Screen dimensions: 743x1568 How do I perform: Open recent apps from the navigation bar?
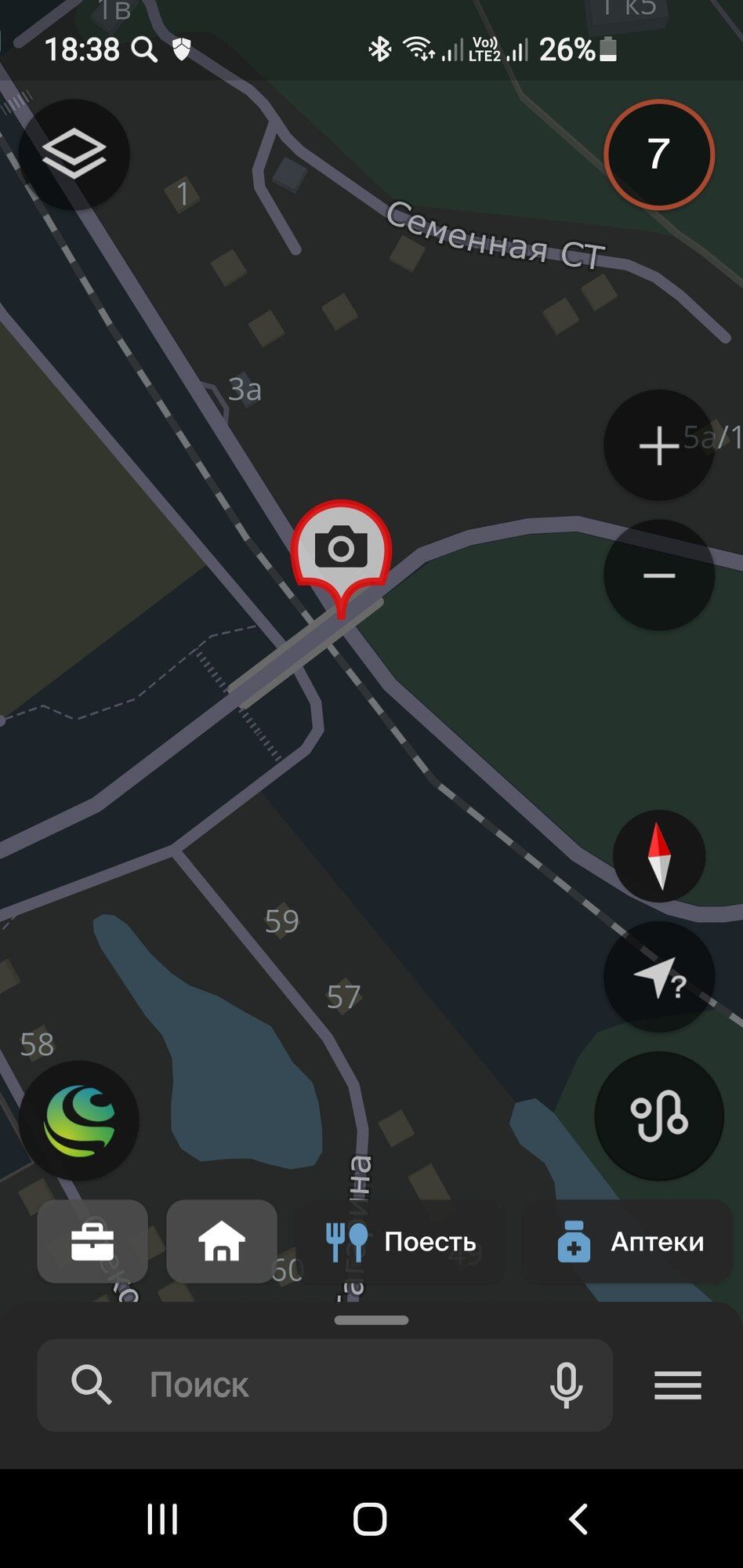(163, 1519)
